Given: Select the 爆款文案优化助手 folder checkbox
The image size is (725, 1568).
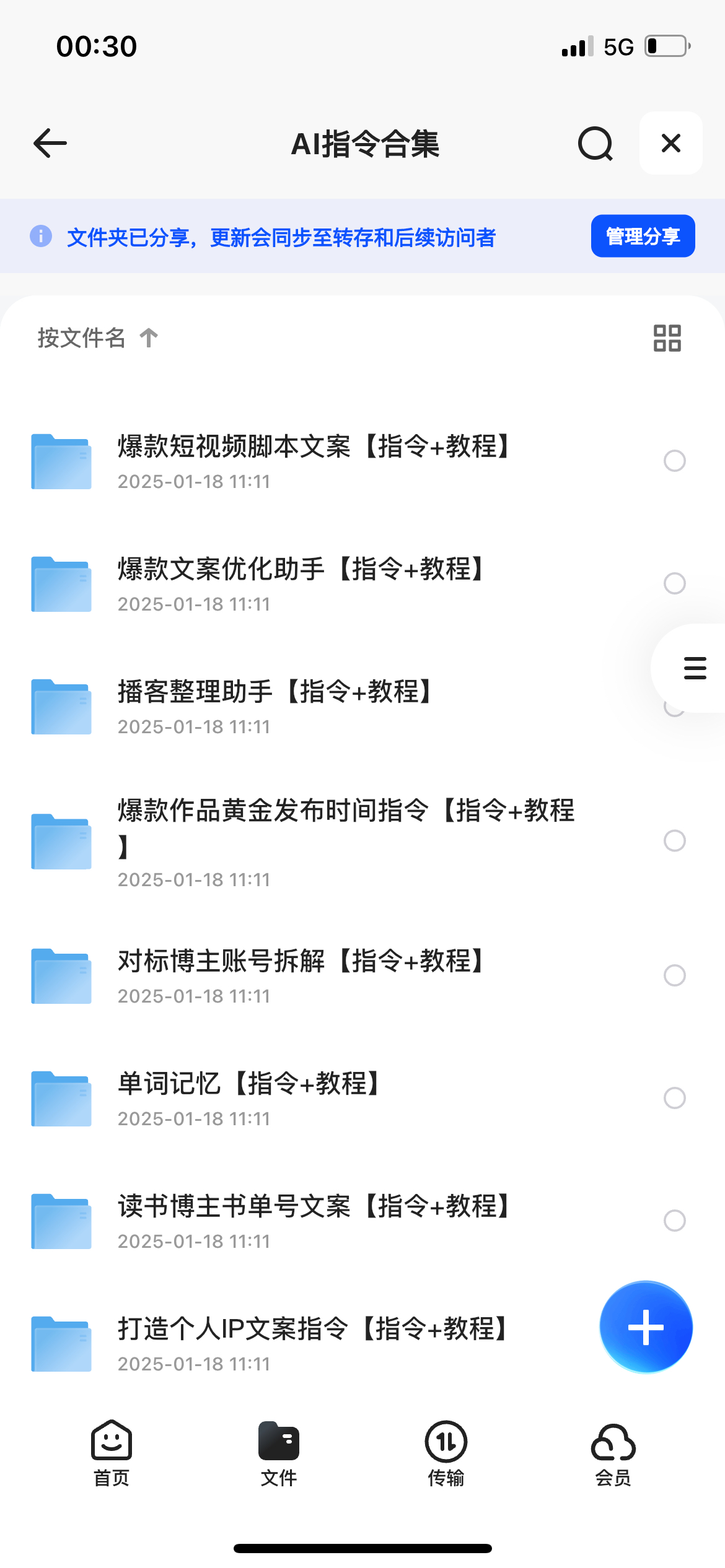Looking at the screenshot, I should [674, 583].
